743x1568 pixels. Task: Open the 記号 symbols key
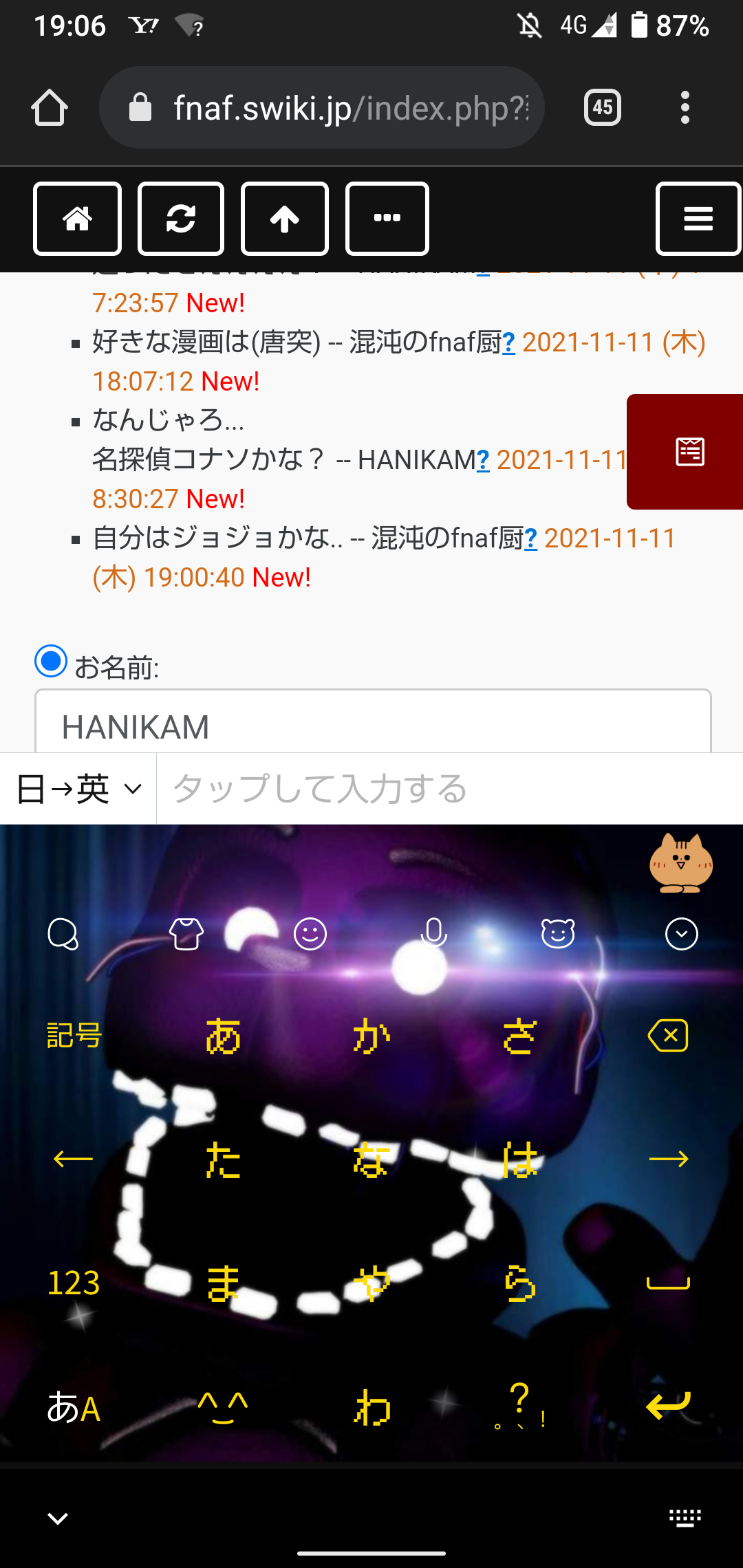coord(74,1035)
